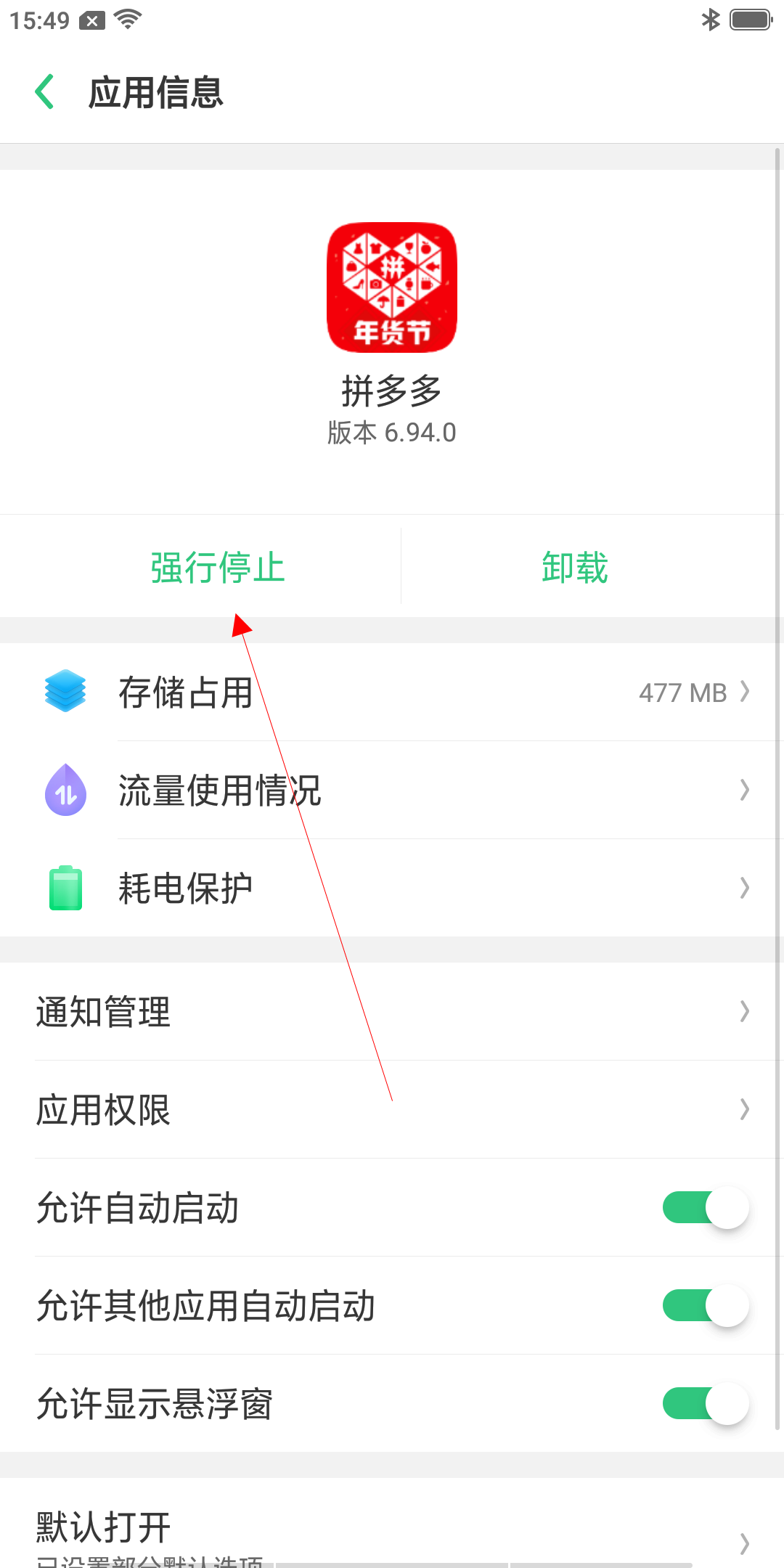Uninstall the app with 卸载
This screenshot has height=1568, width=784.
click(x=575, y=567)
